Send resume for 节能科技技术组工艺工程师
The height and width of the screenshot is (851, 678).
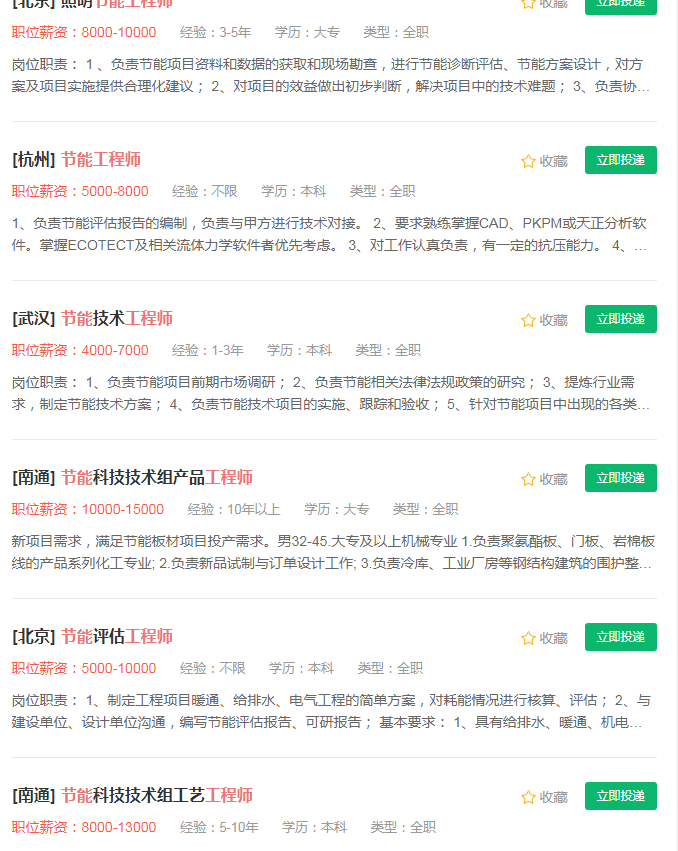point(620,796)
